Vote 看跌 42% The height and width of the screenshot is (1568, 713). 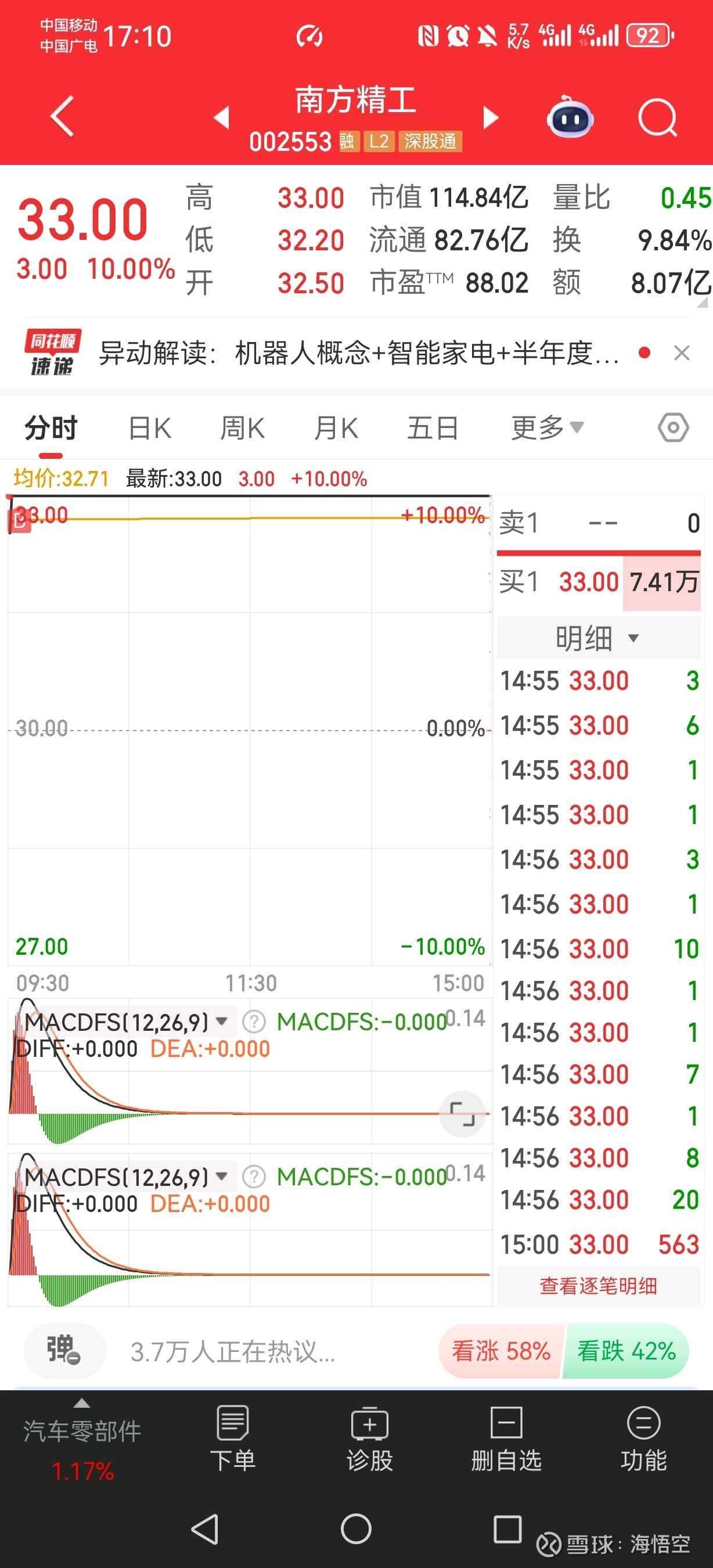click(x=626, y=1351)
